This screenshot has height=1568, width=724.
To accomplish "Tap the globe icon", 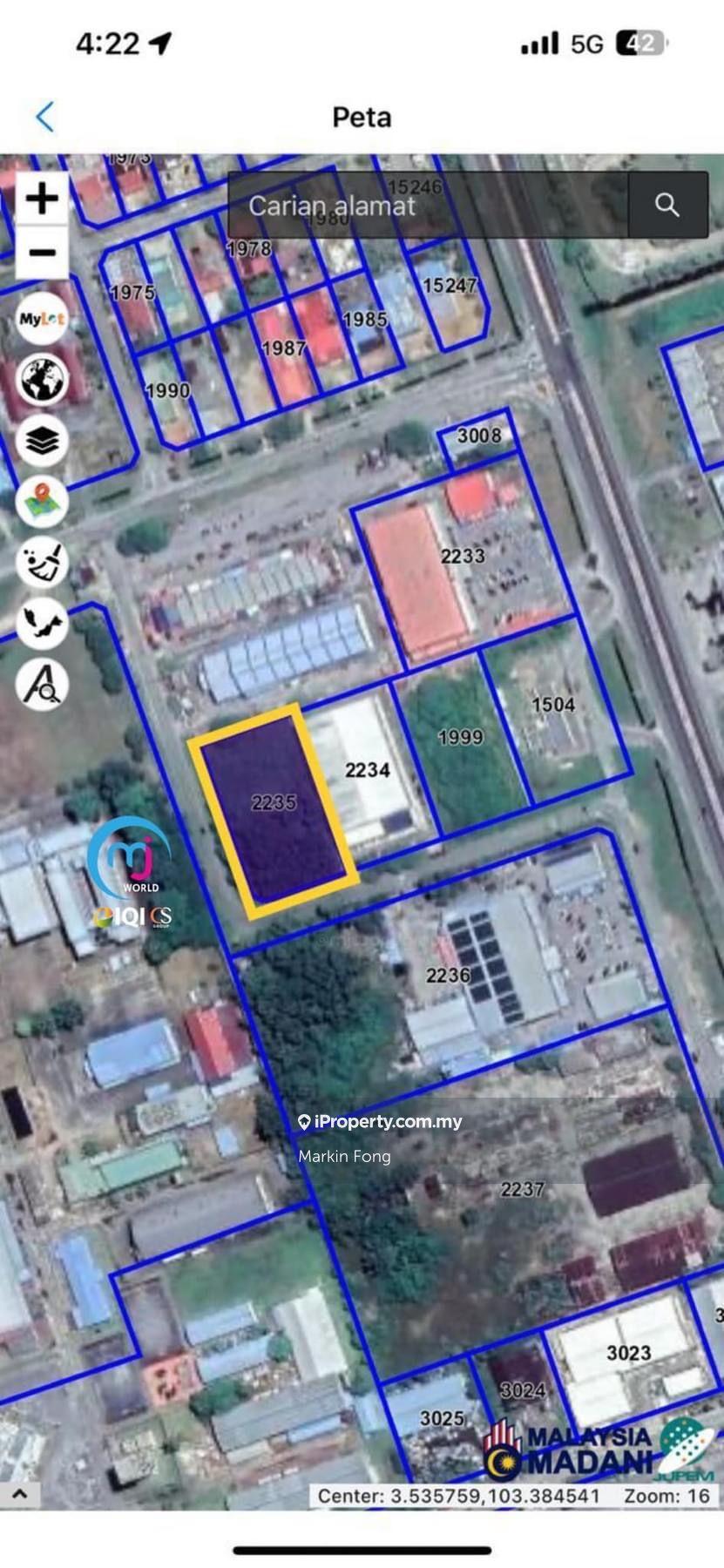I will [42, 380].
